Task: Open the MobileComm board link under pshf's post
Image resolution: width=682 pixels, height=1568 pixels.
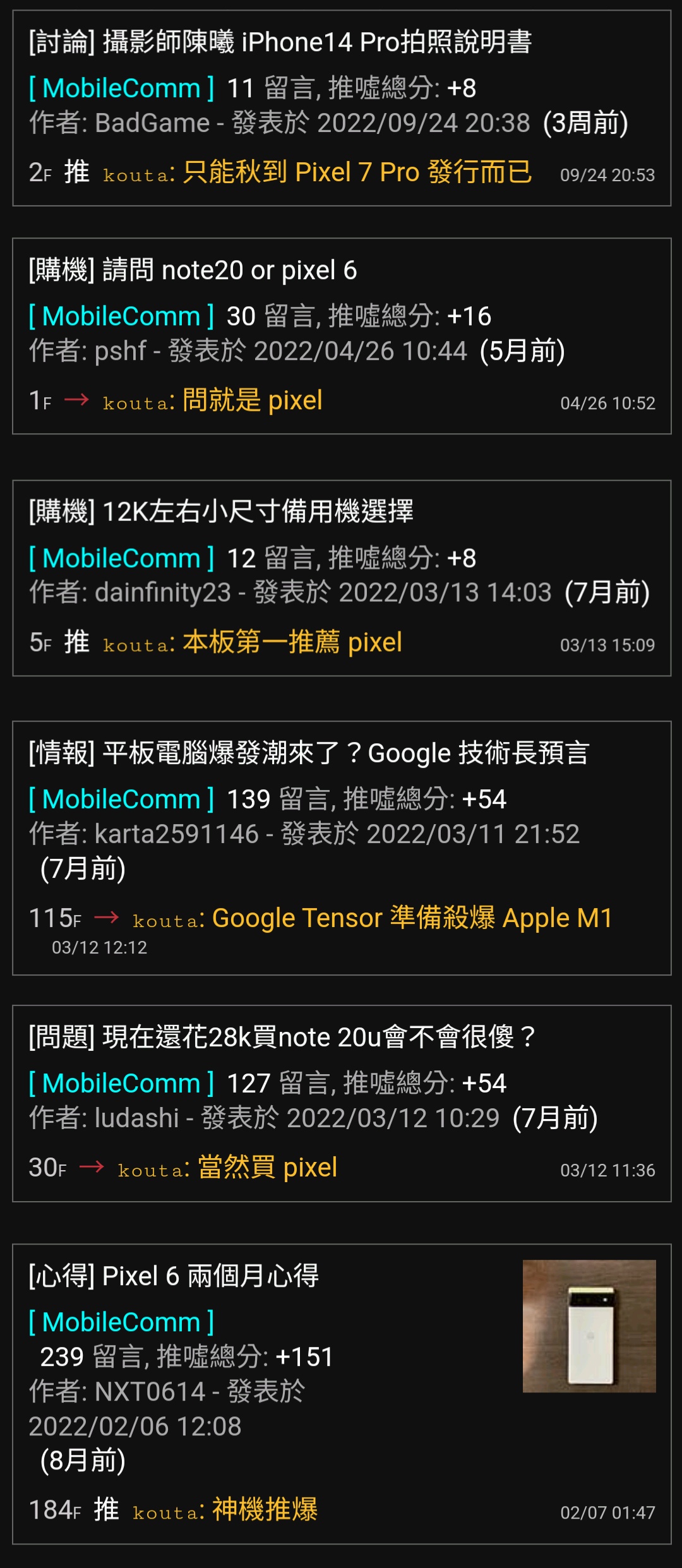Action: click(x=122, y=316)
